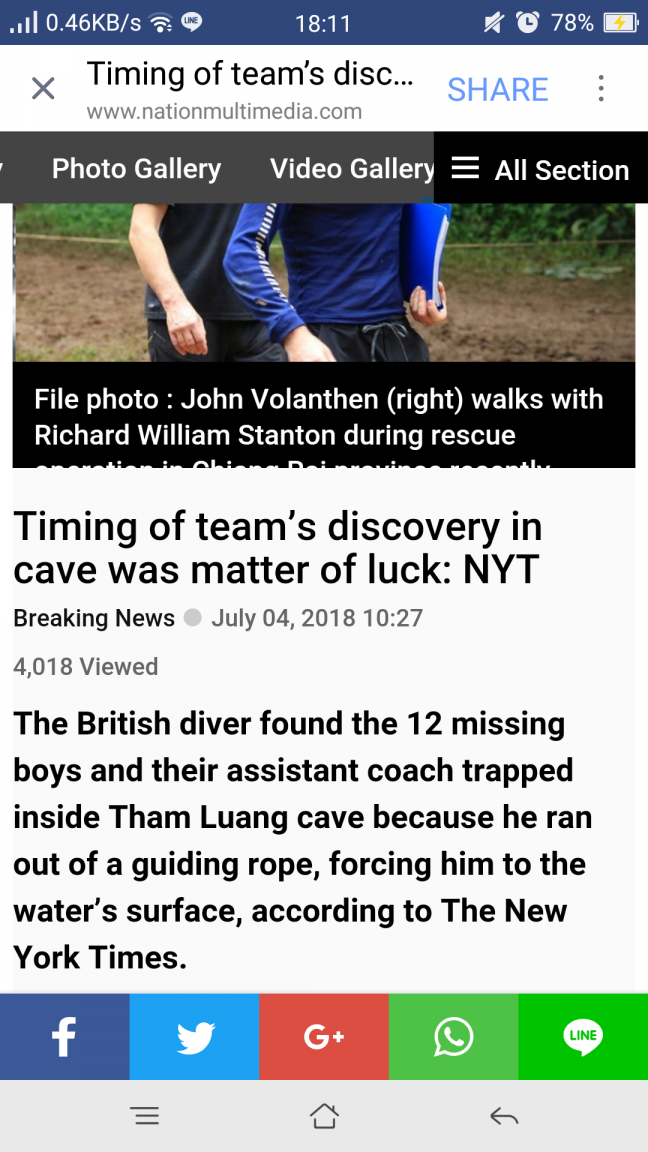Share article on Google Plus
Viewport: 648px width, 1152px height.
(324, 1037)
